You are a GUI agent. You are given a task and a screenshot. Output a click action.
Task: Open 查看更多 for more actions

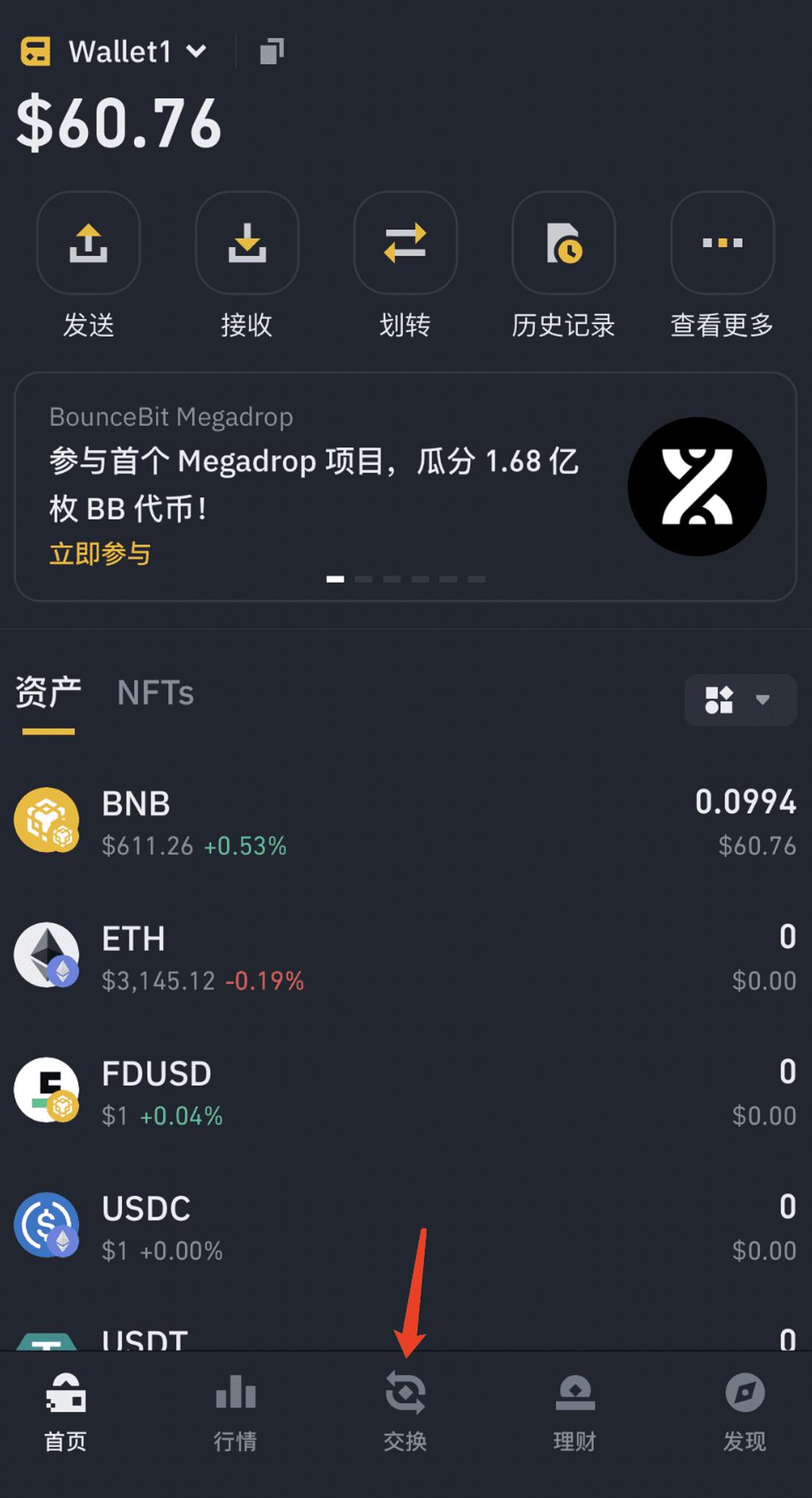click(722, 243)
